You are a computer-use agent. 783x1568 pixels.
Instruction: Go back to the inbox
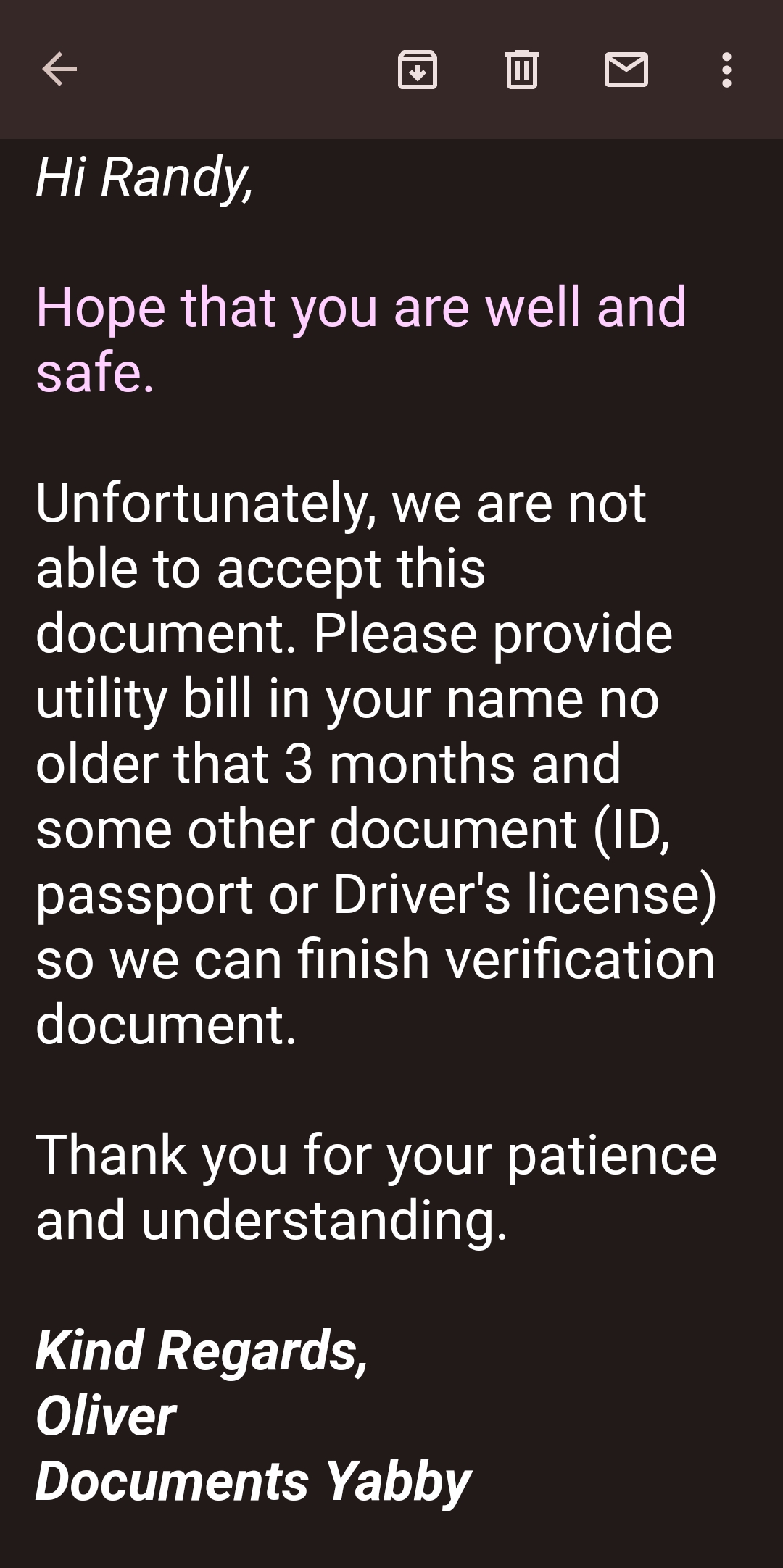(x=59, y=70)
